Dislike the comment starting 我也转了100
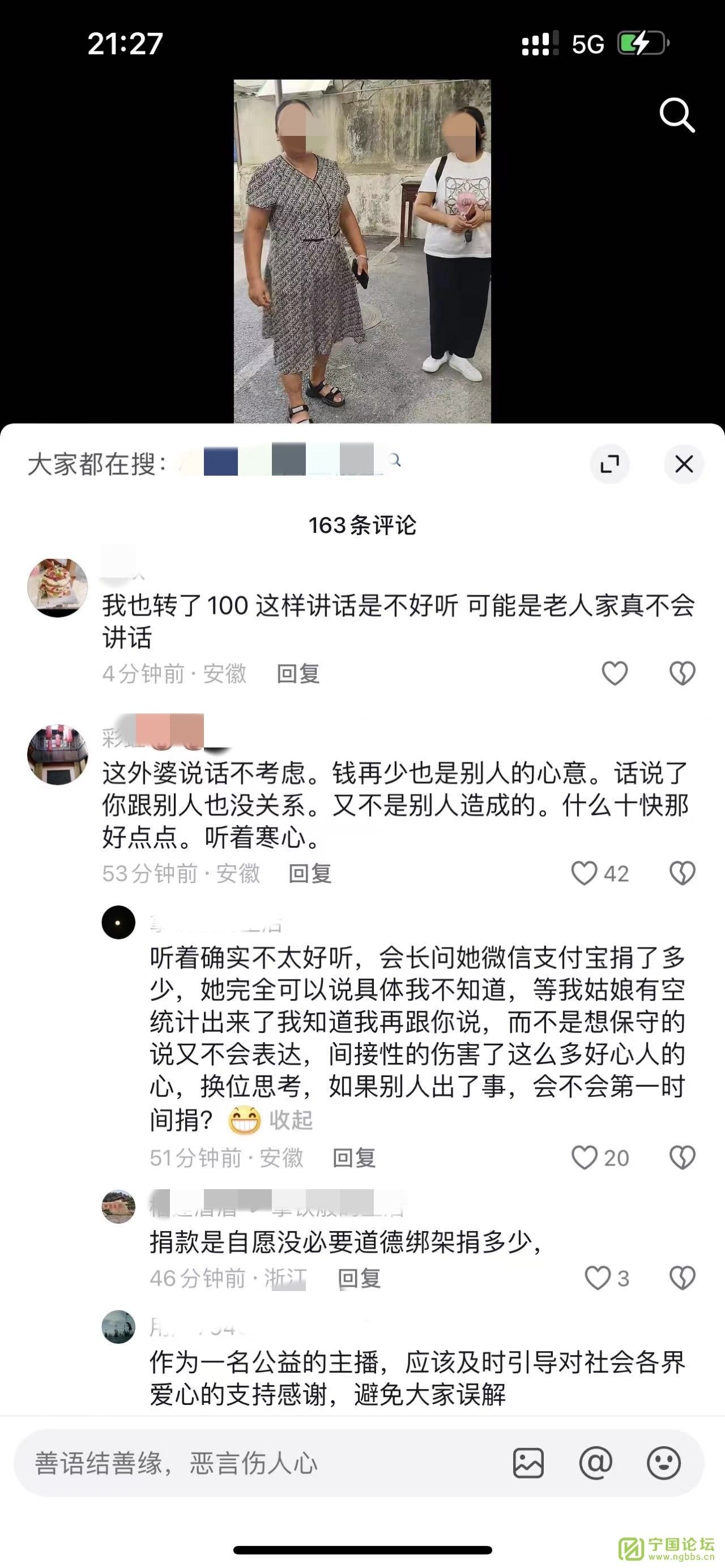This screenshot has height=1568, width=725. [682, 674]
